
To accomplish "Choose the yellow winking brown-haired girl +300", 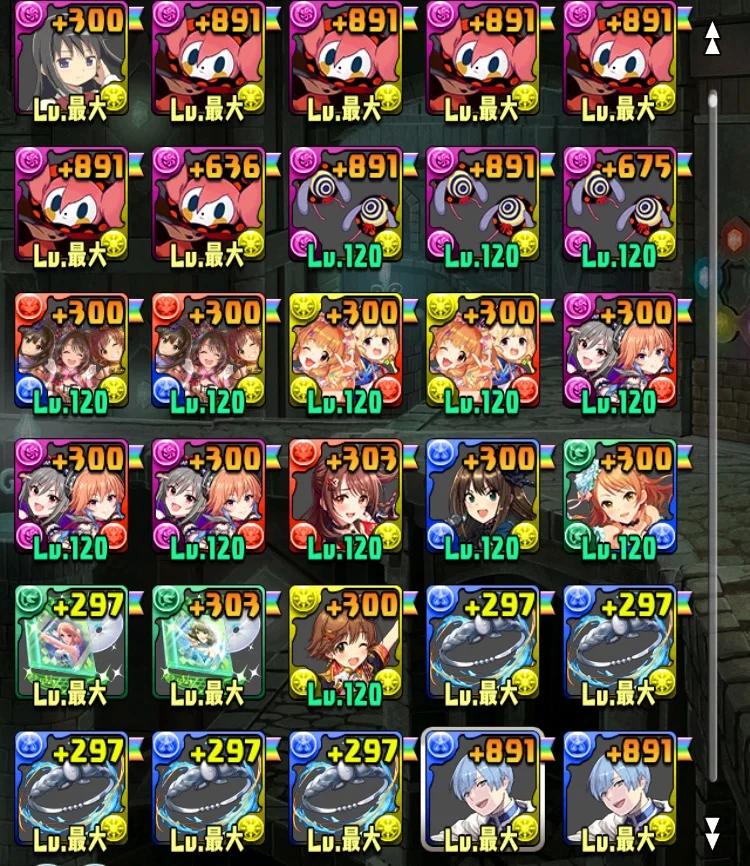I will (x=346, y=643).
